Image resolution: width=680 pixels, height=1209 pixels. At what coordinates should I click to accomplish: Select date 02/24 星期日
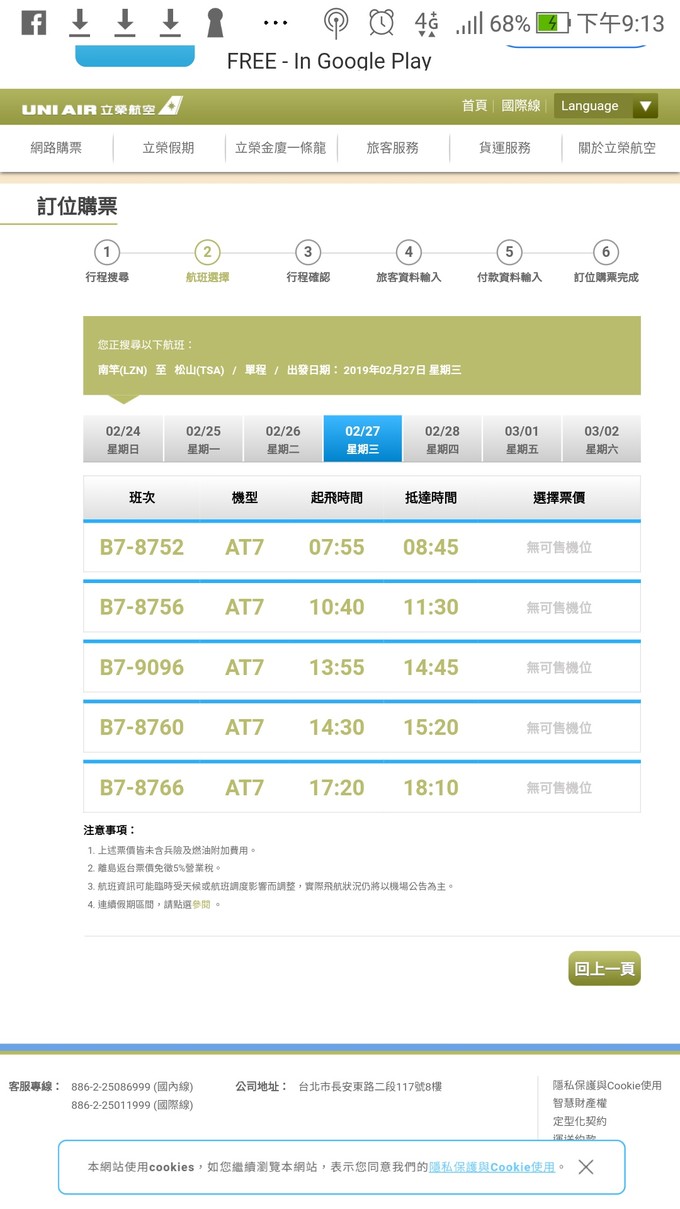(x=123, y=439)
